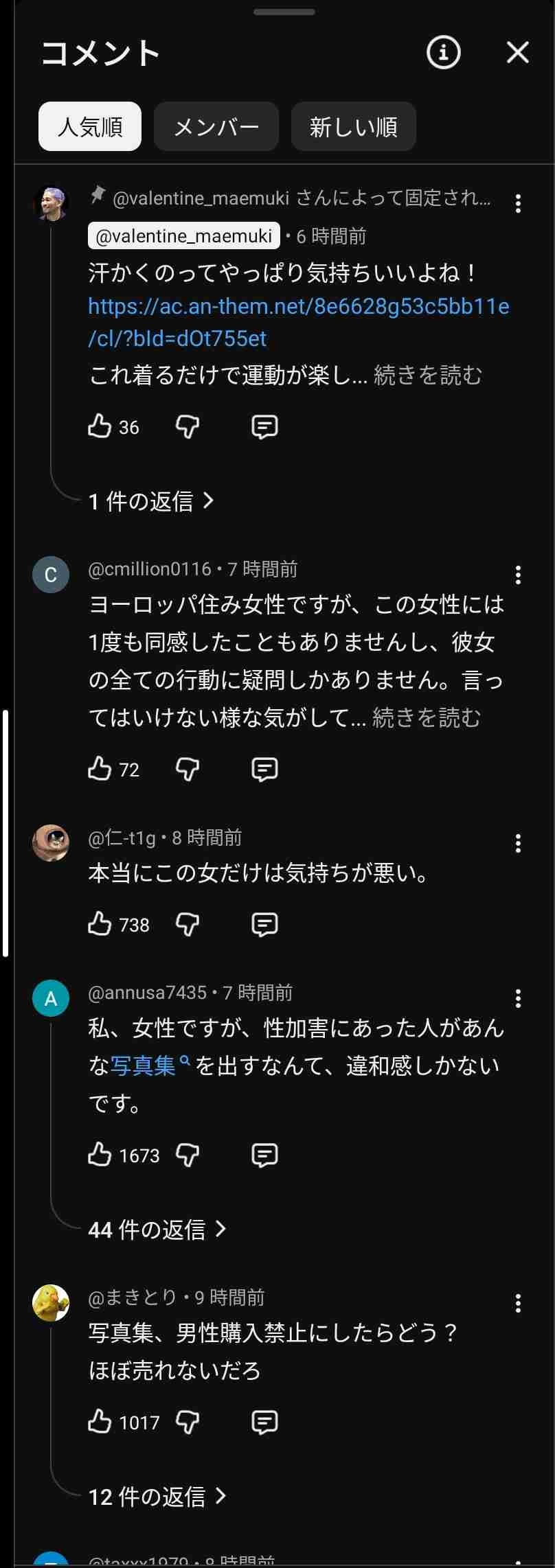This screenshot has height=1568, width=555.
Task: Select the 人気順 sort option
Action: click(x=89, y=126)
